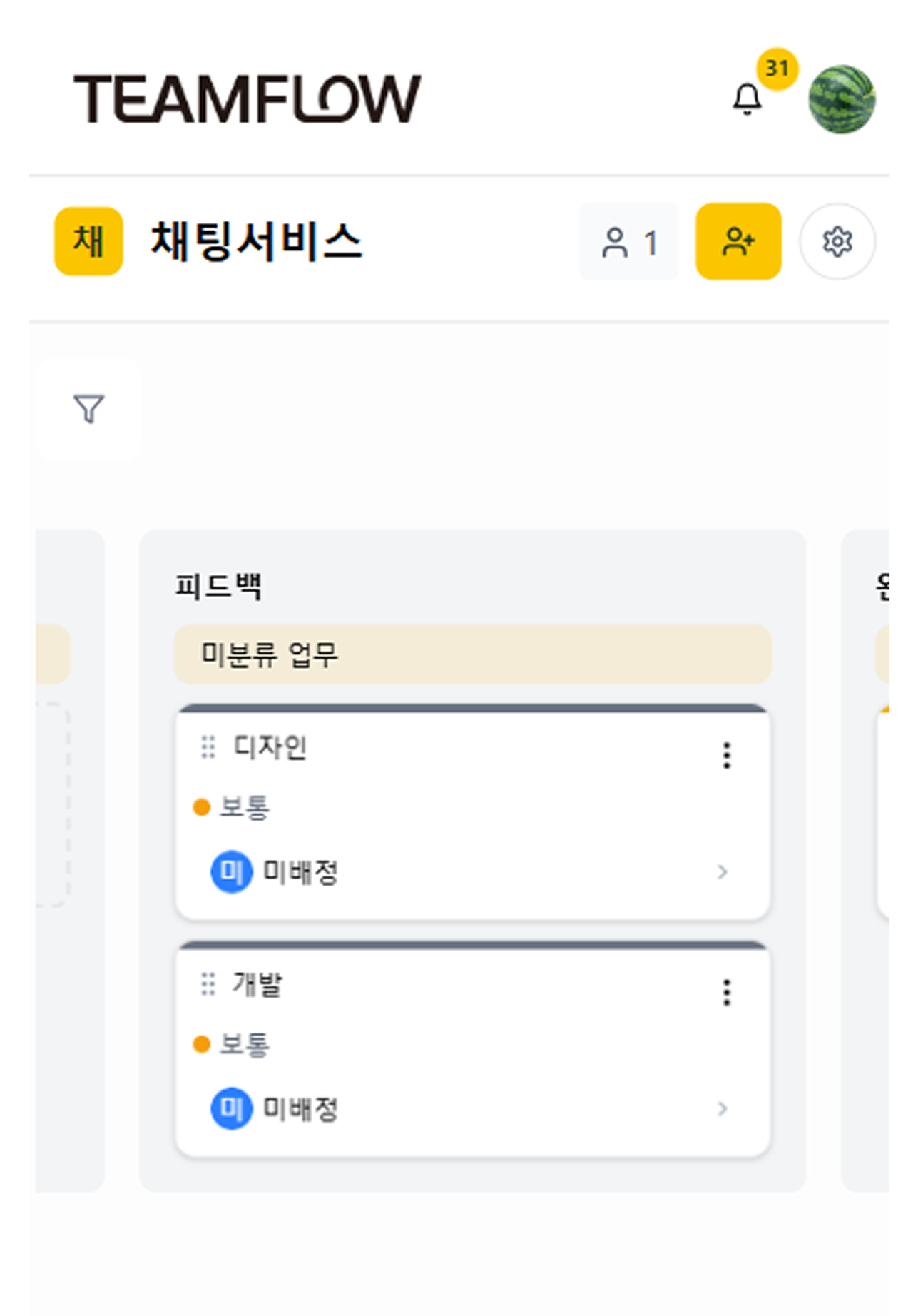
Task: Click the orange priority dot on the 개발 card
Action: click(202, 1046)
